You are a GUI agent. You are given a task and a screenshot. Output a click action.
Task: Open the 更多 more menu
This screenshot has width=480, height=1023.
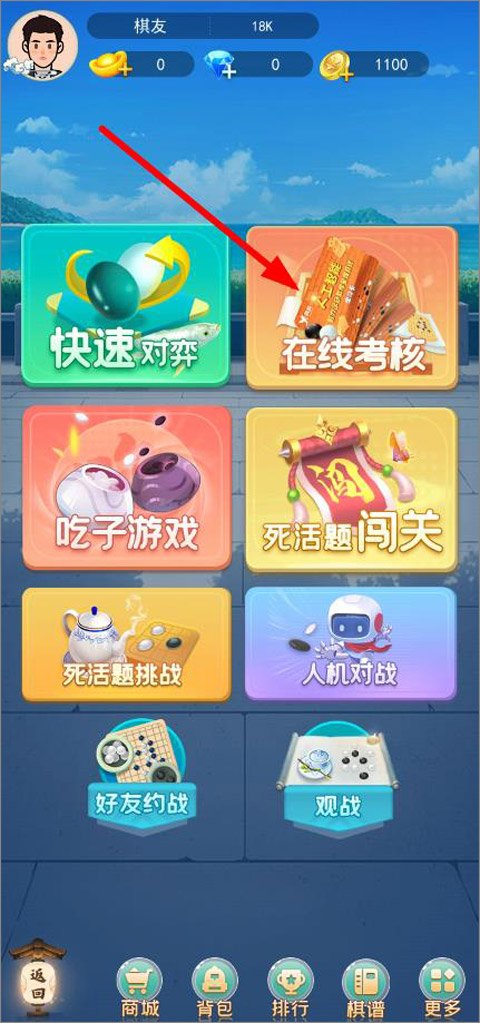coord(442,988)
